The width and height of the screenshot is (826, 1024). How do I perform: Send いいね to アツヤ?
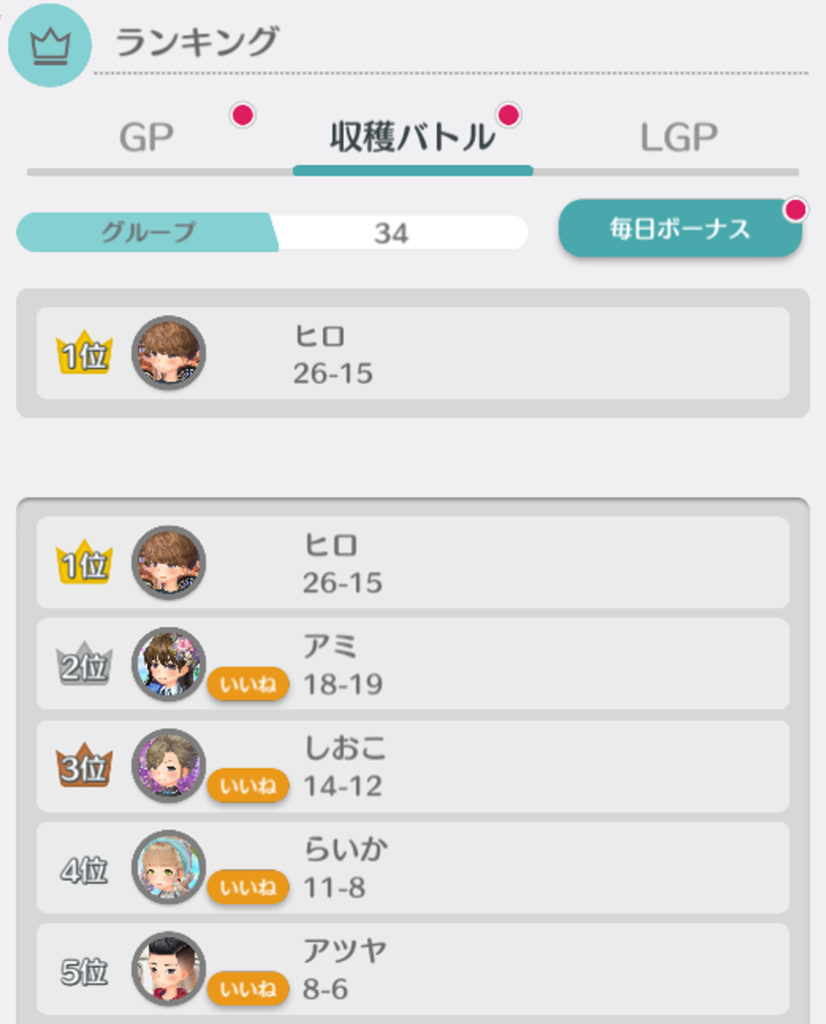click(248, 989)
